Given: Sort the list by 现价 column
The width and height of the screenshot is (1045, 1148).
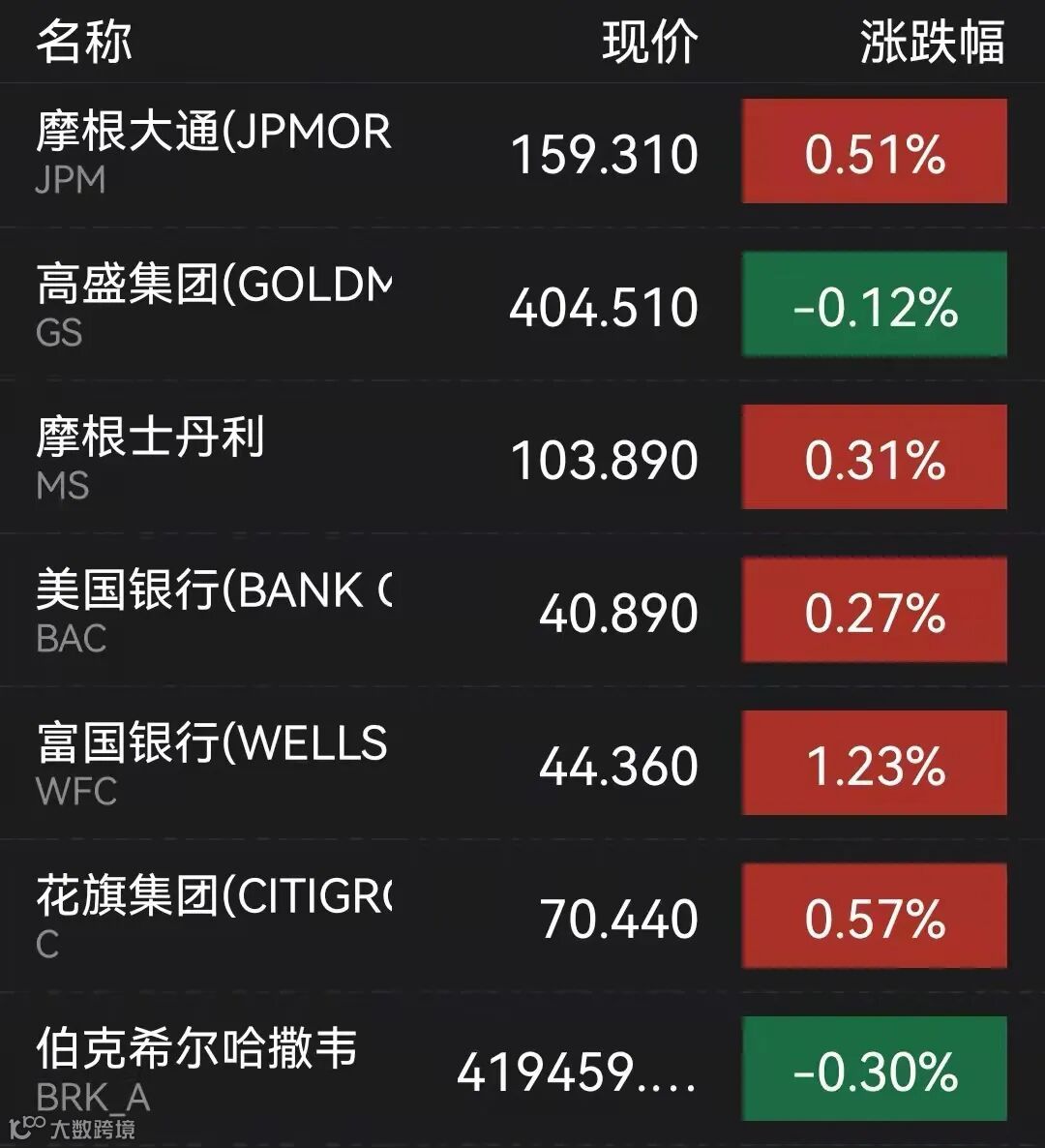Looking at the screenshot, I should [x=649, y=43].
